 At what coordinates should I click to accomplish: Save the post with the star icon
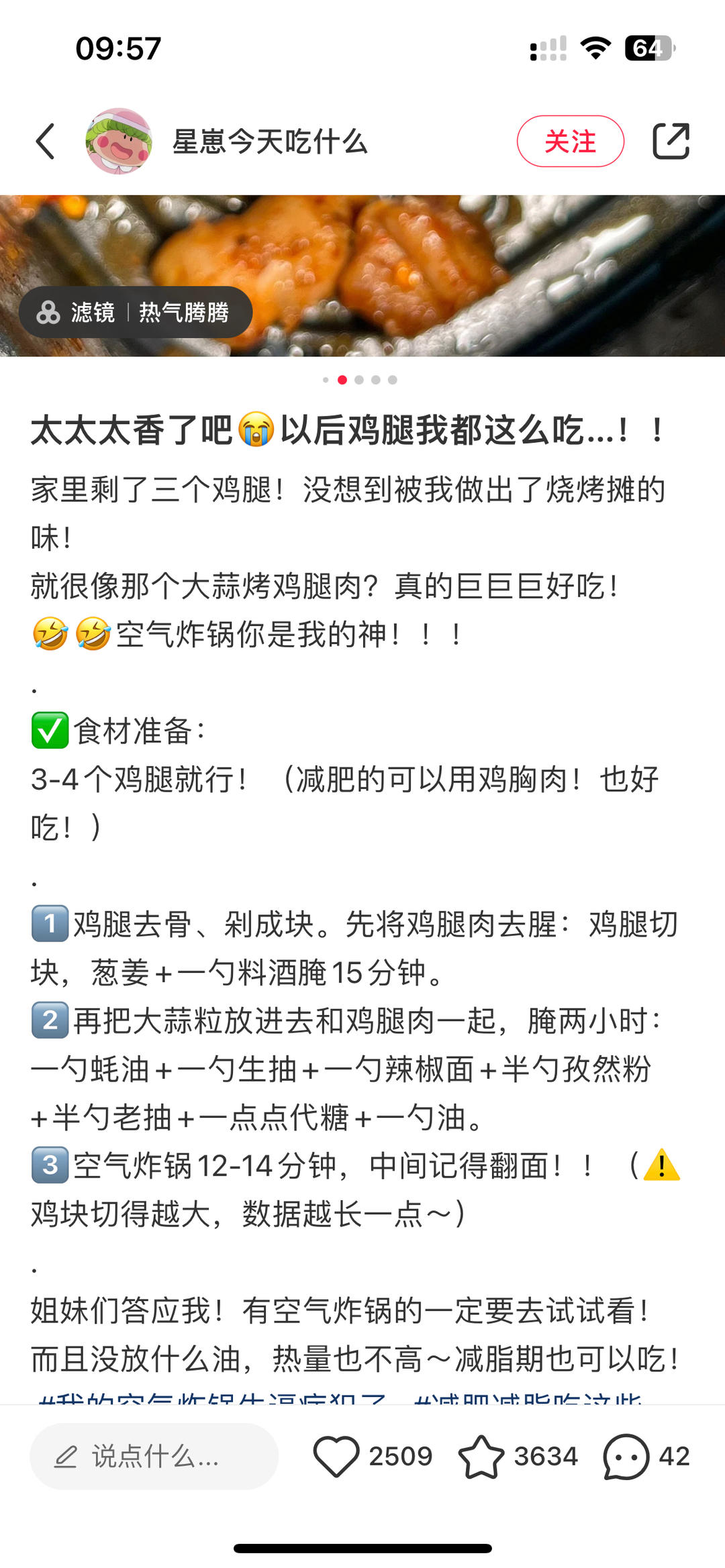point(481,1457)
